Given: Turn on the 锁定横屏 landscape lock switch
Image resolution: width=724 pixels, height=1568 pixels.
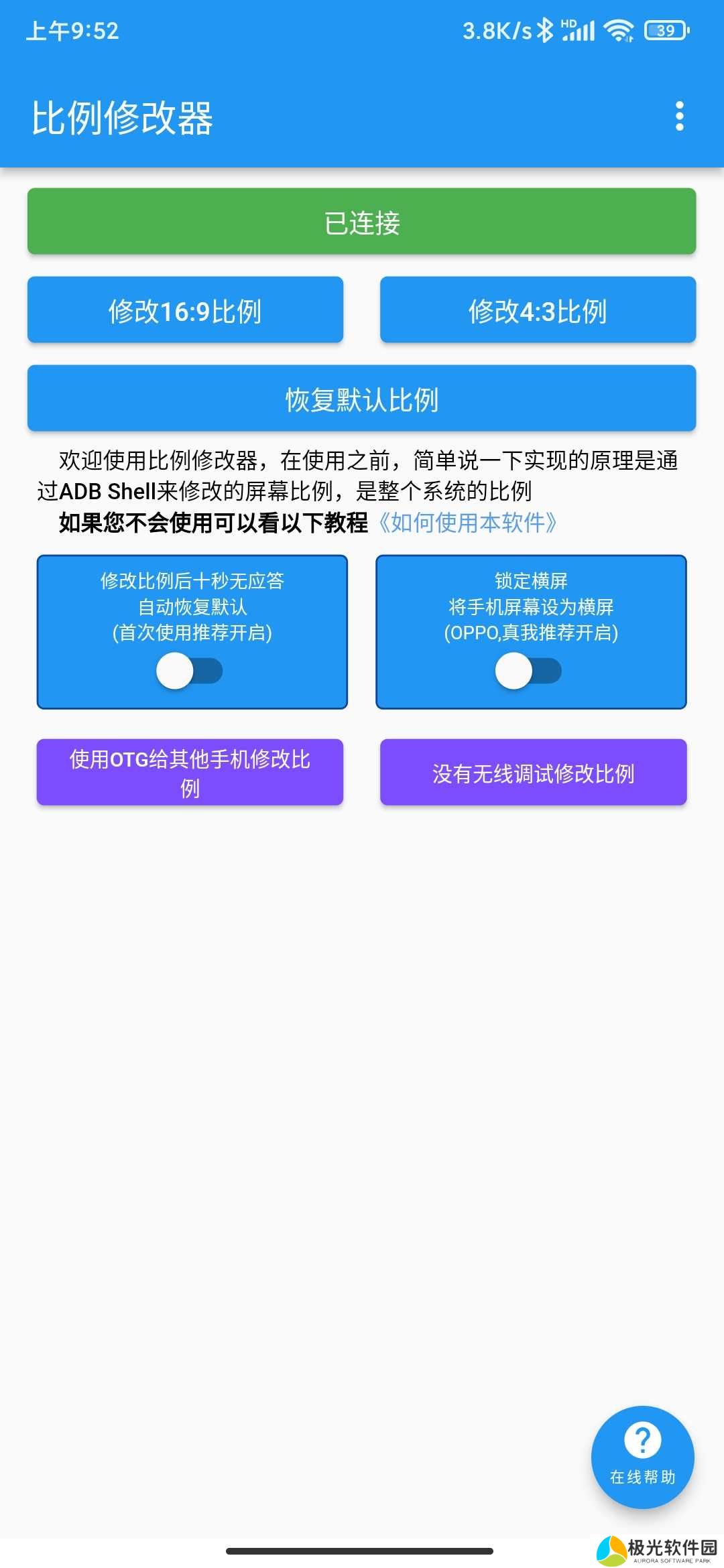Looking at the screenshot, I should pos(528,671).
